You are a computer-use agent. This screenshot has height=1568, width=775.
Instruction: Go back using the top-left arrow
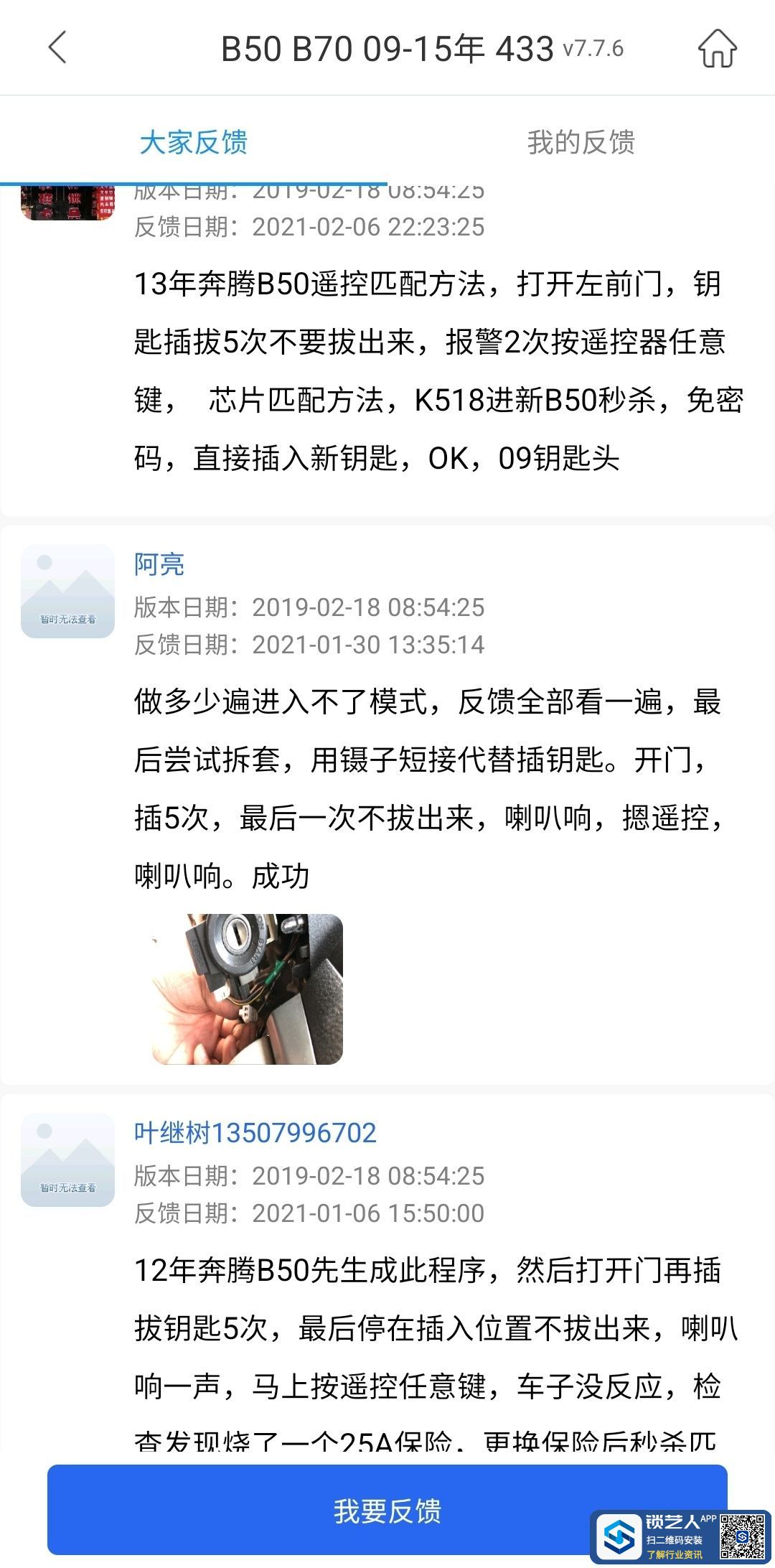coord(57,48)
